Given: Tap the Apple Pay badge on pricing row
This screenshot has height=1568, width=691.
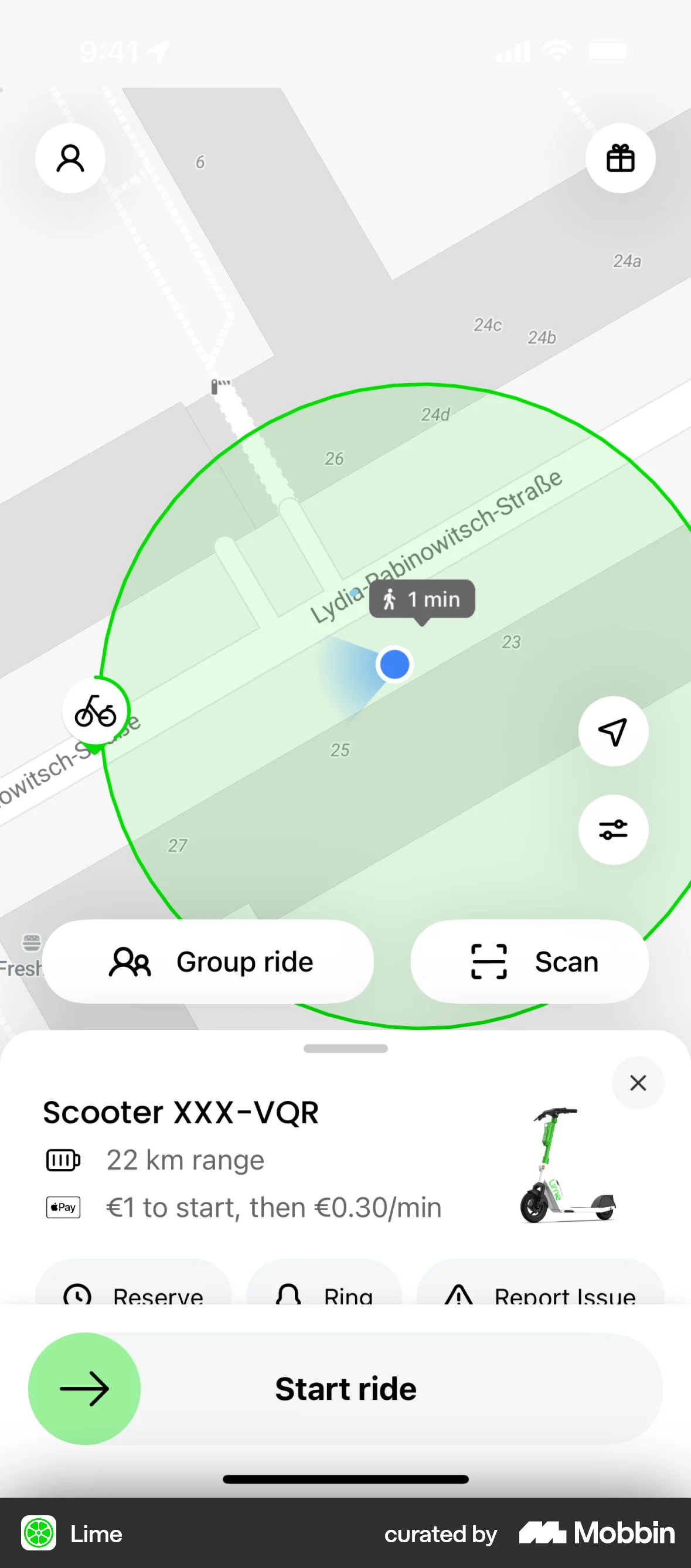Looking at the screenshot, I should click(62, 1207).
